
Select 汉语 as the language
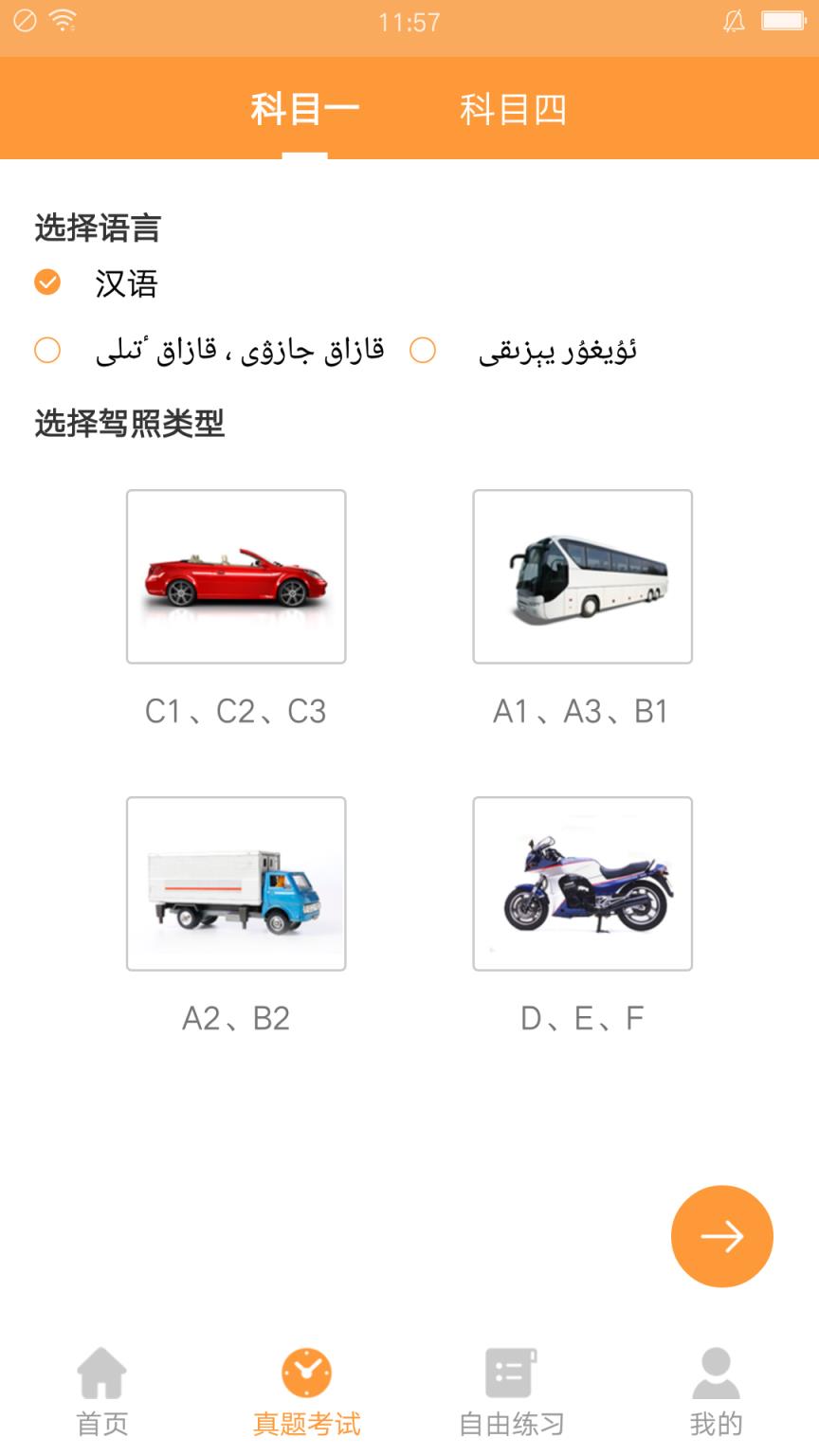tap(47, 282)
